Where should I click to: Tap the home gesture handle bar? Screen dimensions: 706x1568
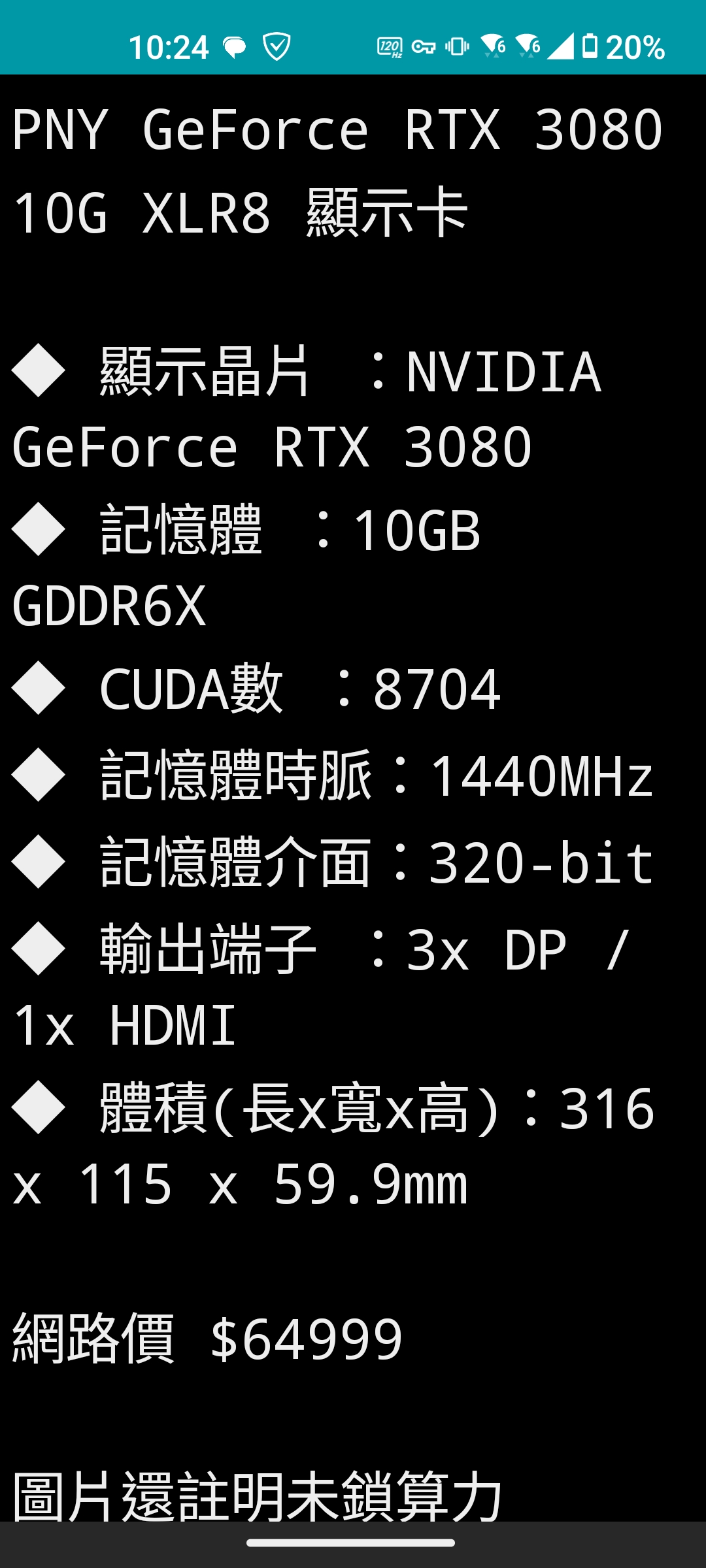[351, 1543]
